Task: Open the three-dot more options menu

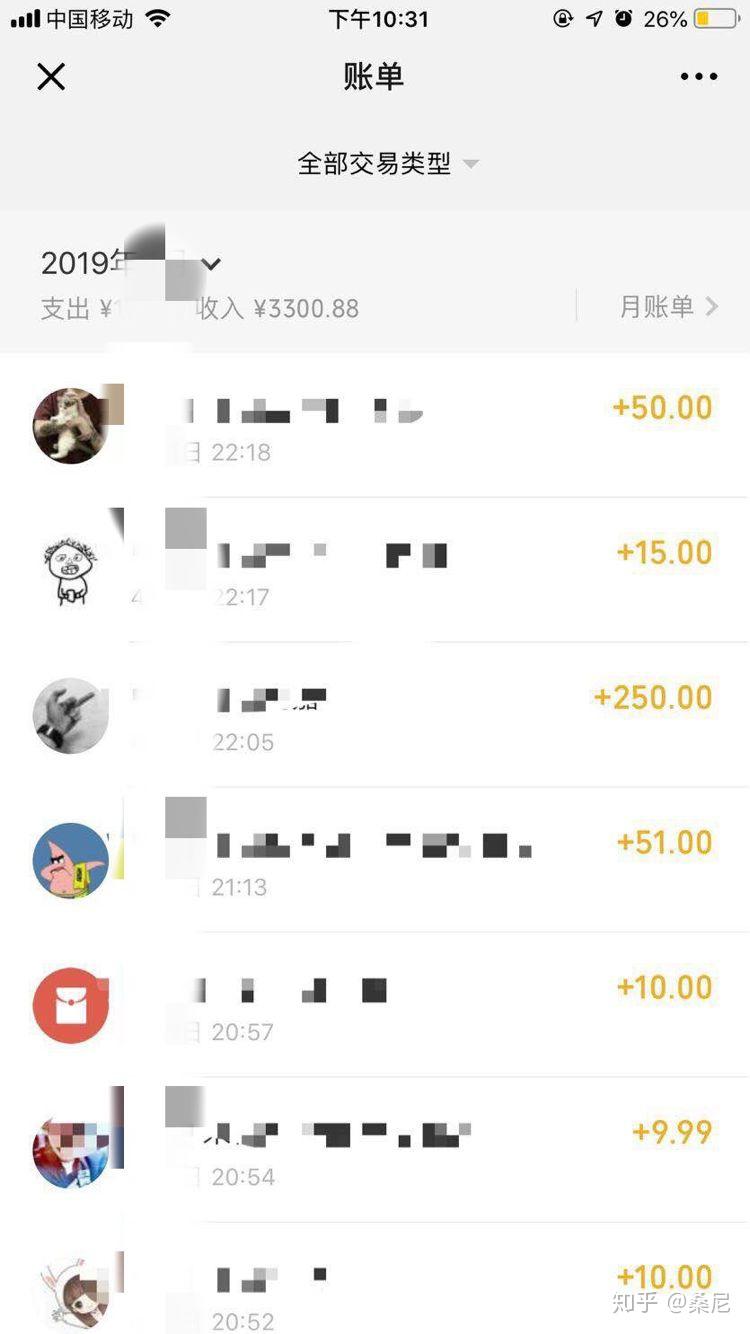Action: (698, 77)
